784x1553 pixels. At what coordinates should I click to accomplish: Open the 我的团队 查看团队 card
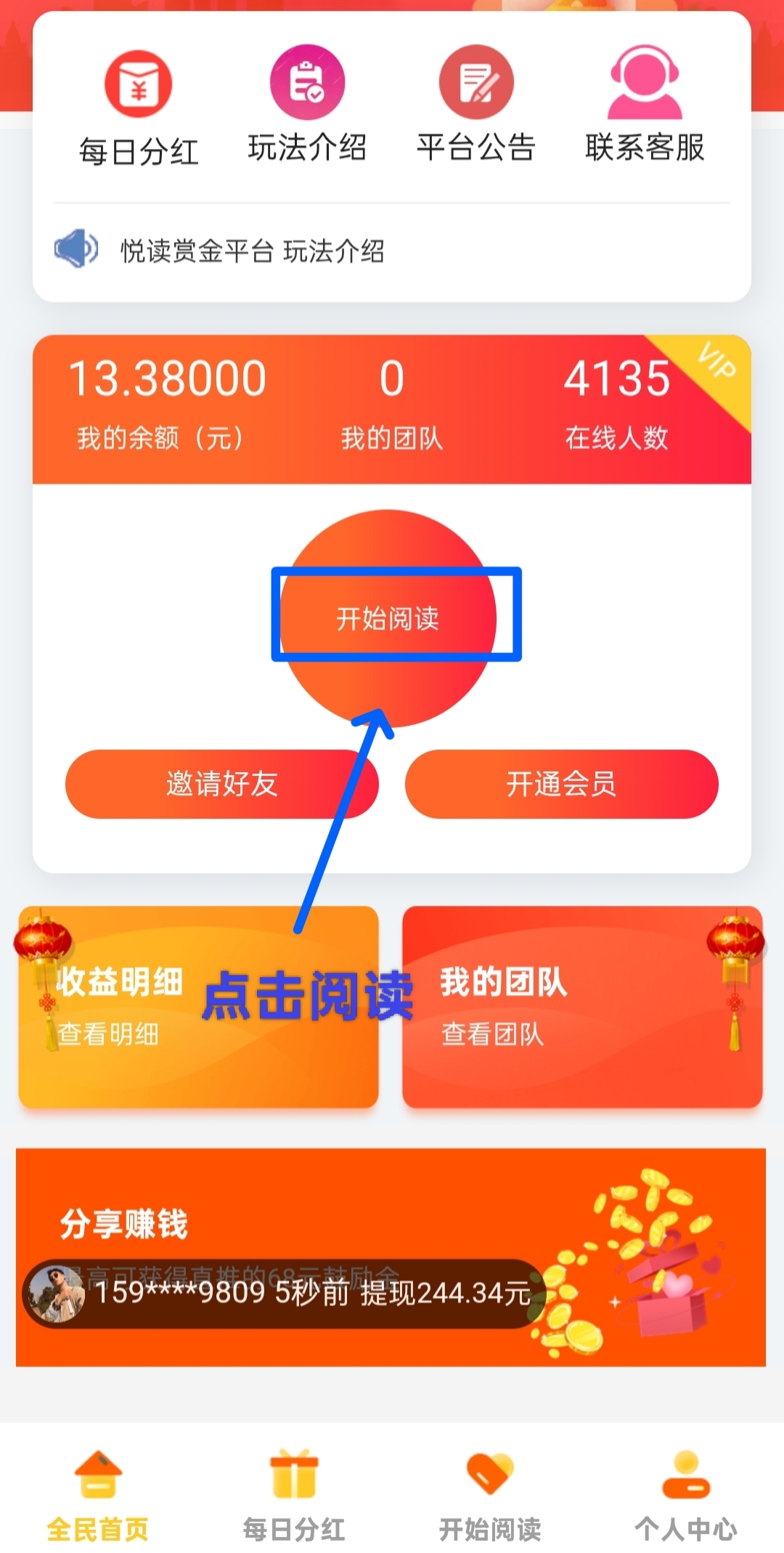pos(582,1007)
